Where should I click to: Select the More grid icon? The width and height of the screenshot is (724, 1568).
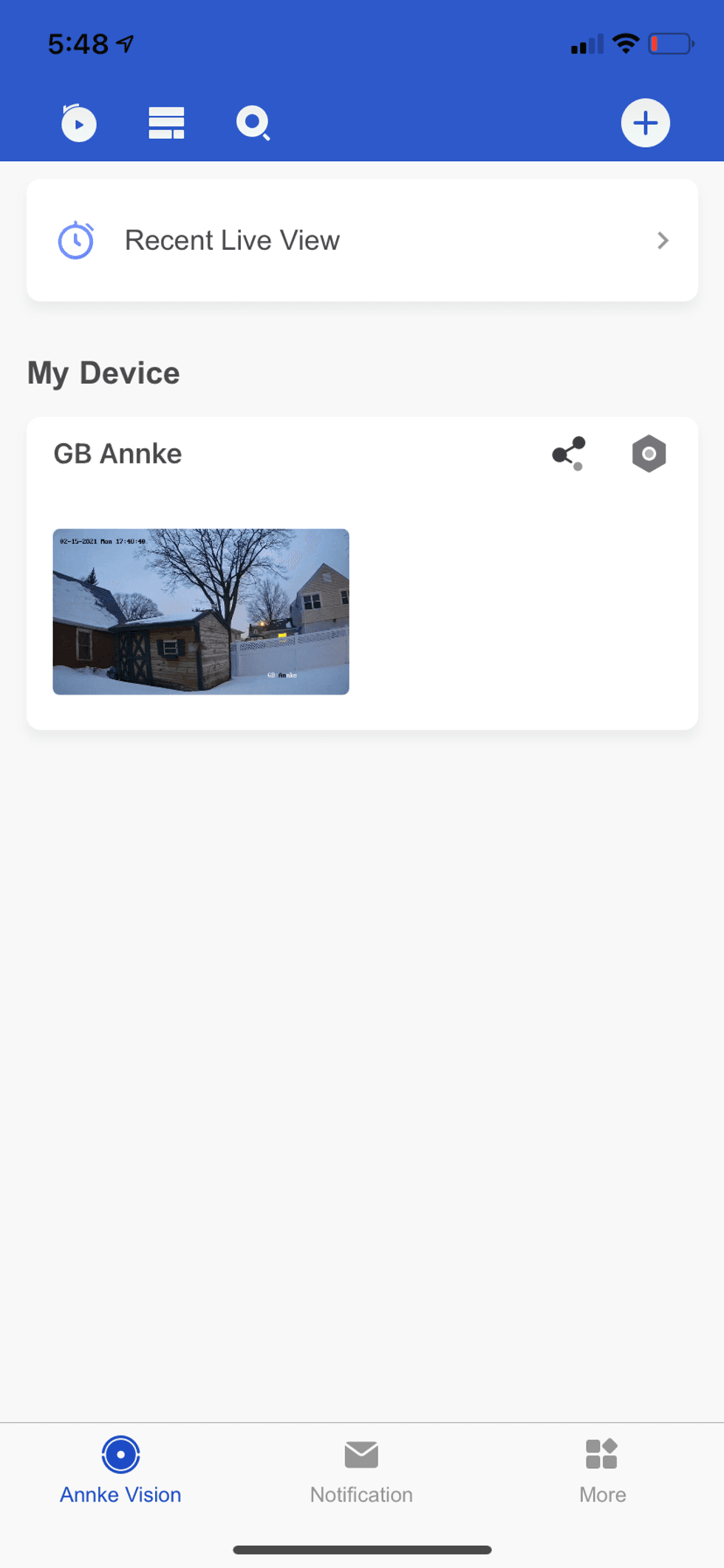click(x=602, y=1451)
